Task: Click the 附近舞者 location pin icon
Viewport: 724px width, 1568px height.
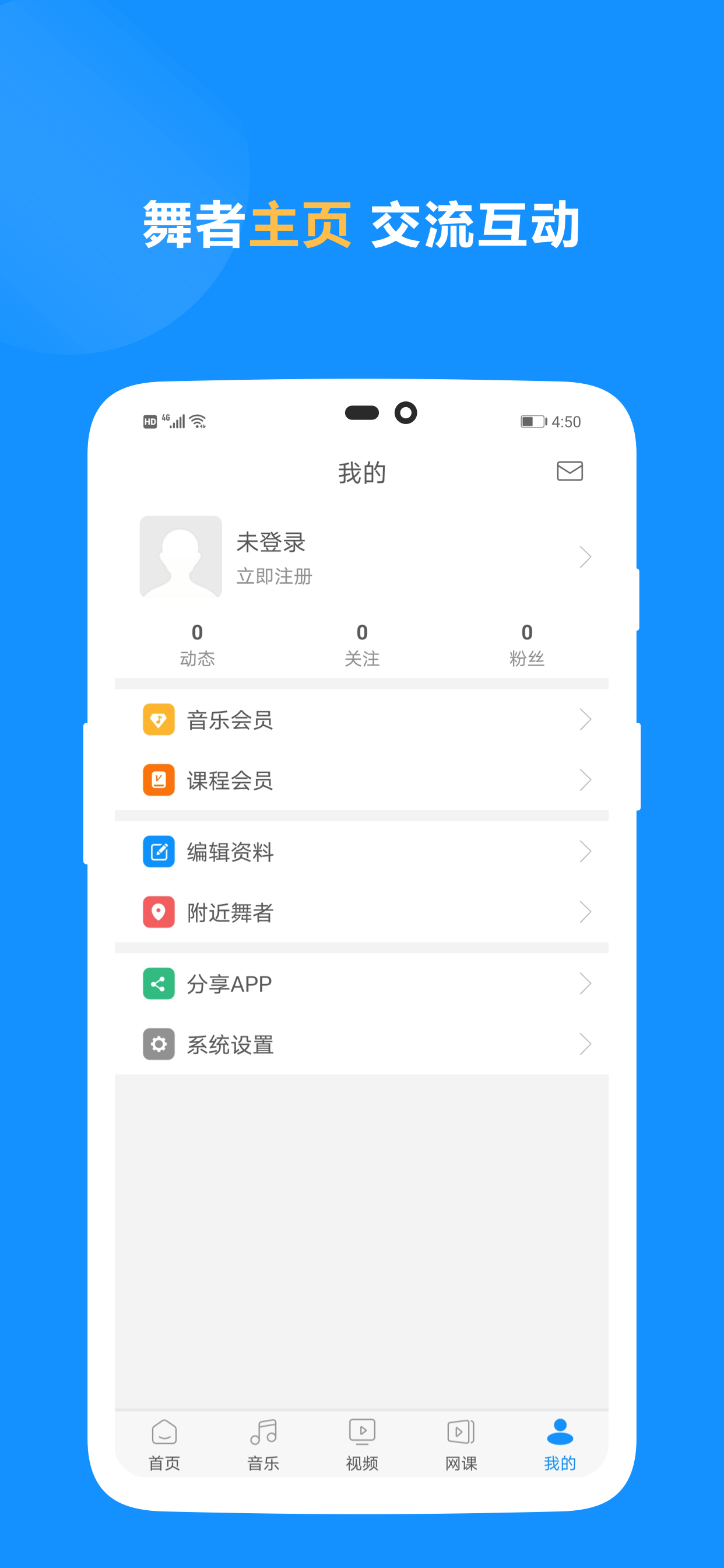Action: (x=157, y=912)
